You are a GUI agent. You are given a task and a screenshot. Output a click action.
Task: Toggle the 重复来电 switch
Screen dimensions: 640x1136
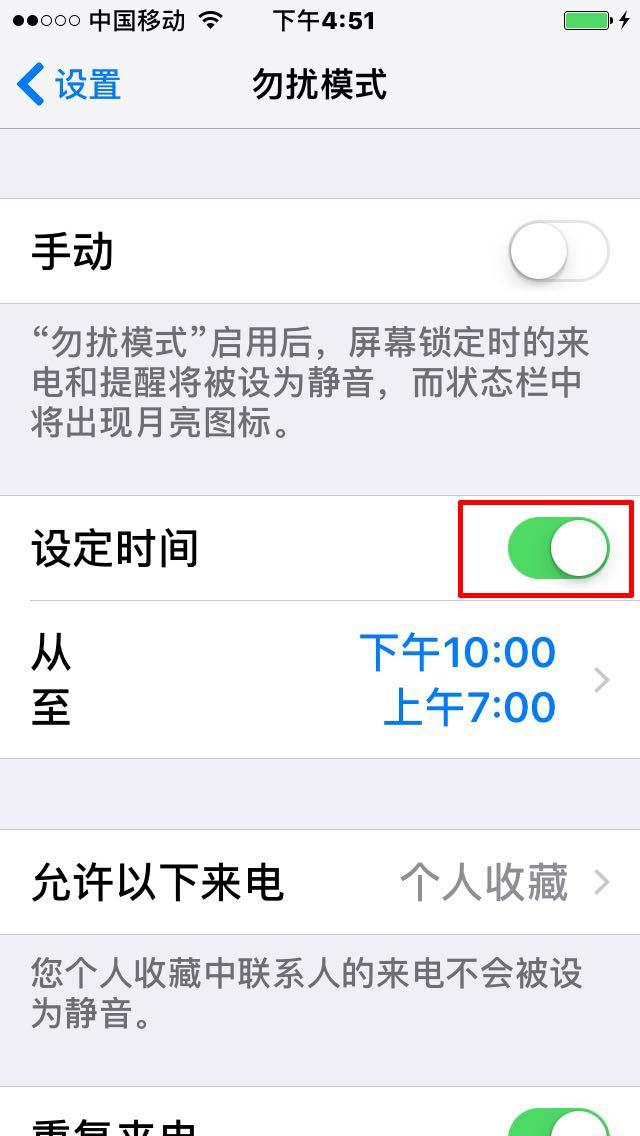[x=558, y=1120]
